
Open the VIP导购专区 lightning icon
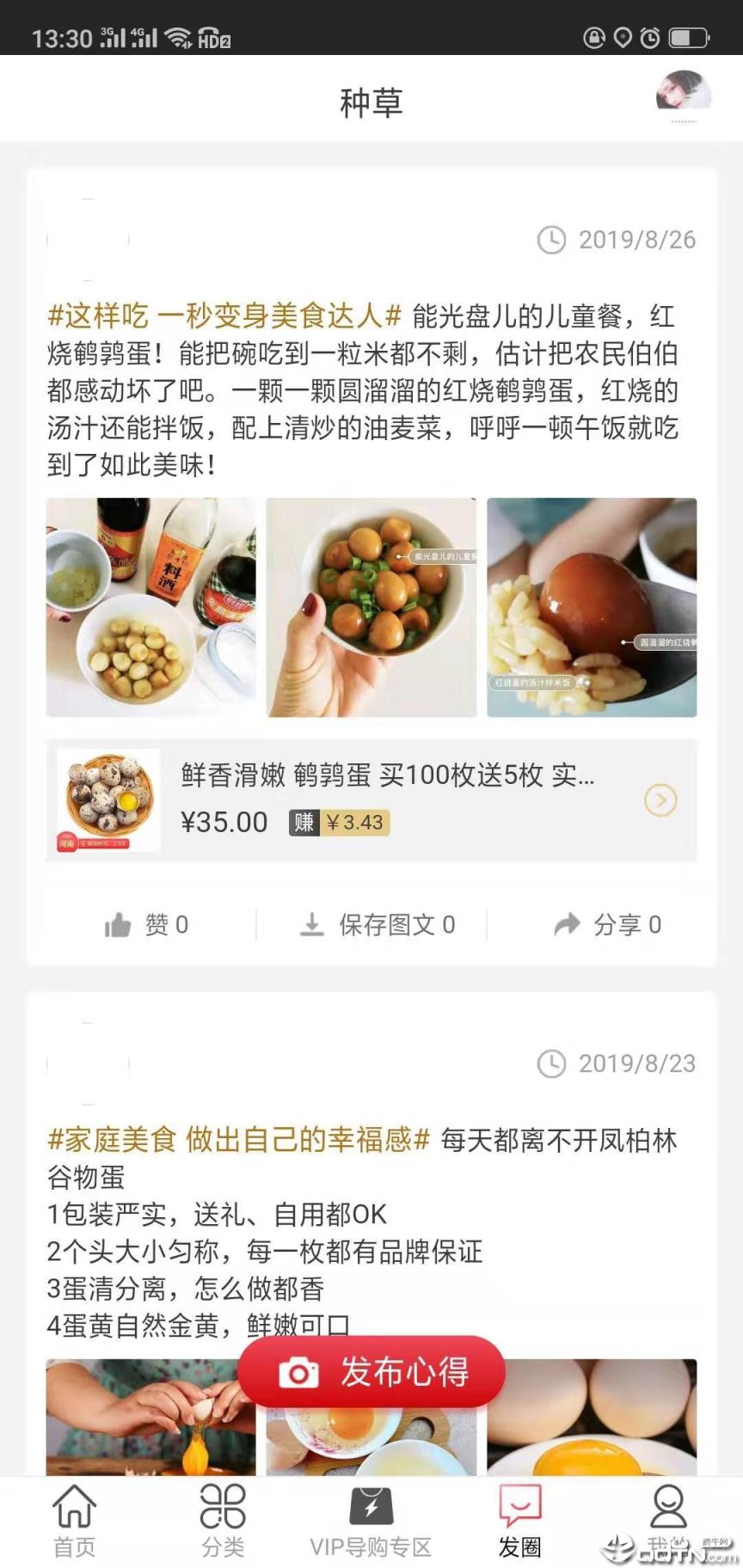coord(371,1504)
